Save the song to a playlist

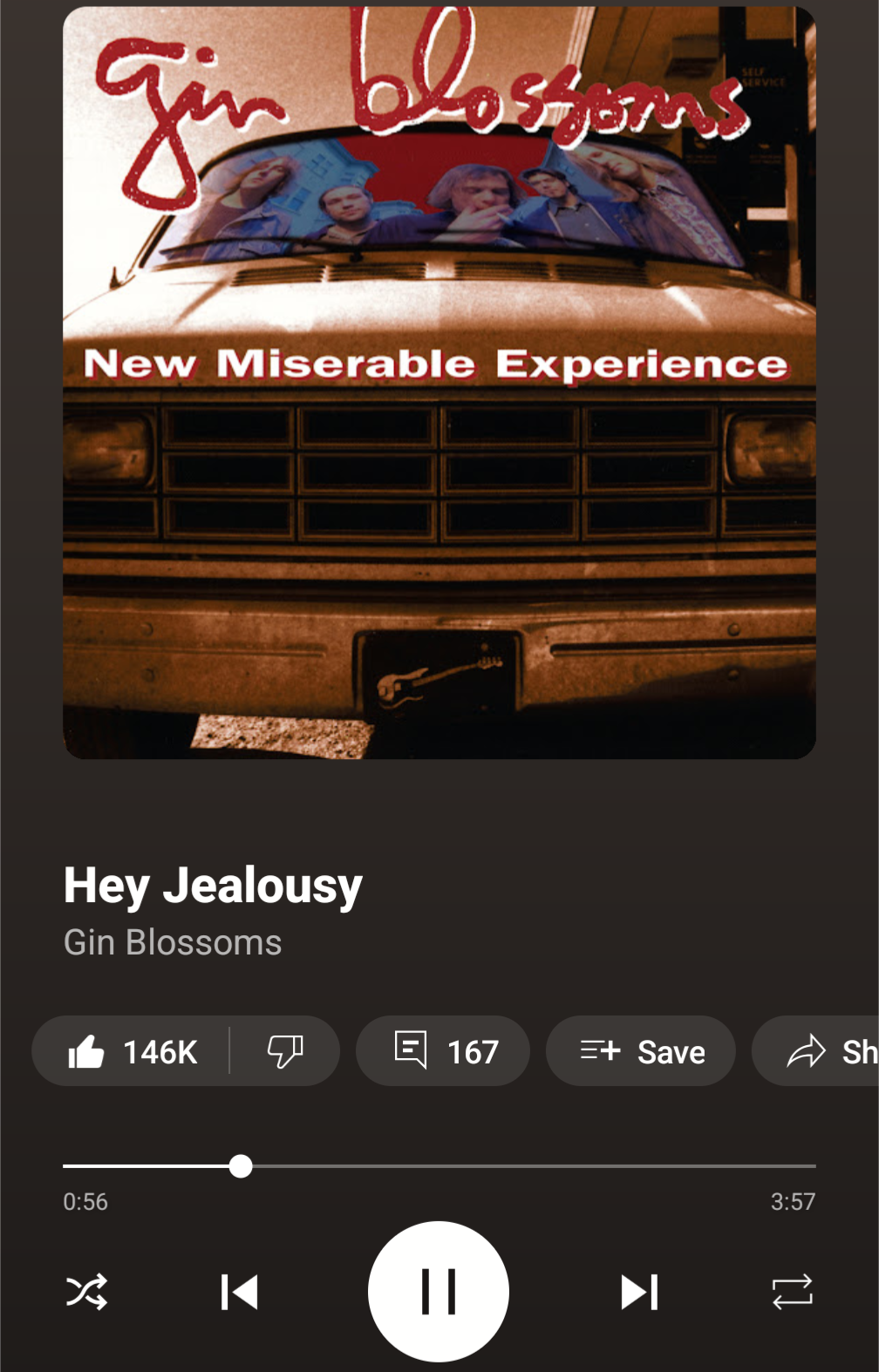coord(641,1051)
